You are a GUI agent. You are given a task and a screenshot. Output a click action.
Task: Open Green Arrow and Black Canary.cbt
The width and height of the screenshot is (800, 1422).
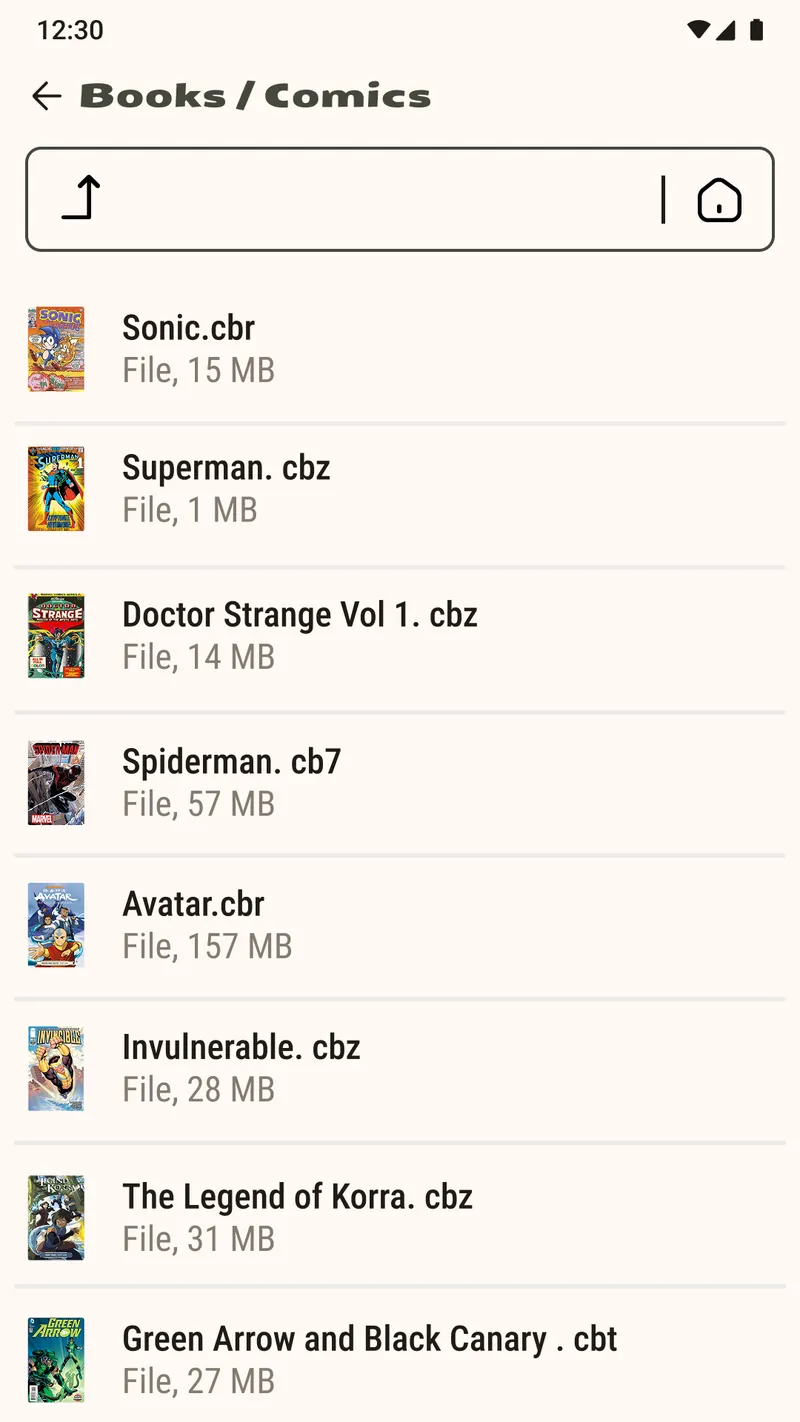tap(350, 1358)
